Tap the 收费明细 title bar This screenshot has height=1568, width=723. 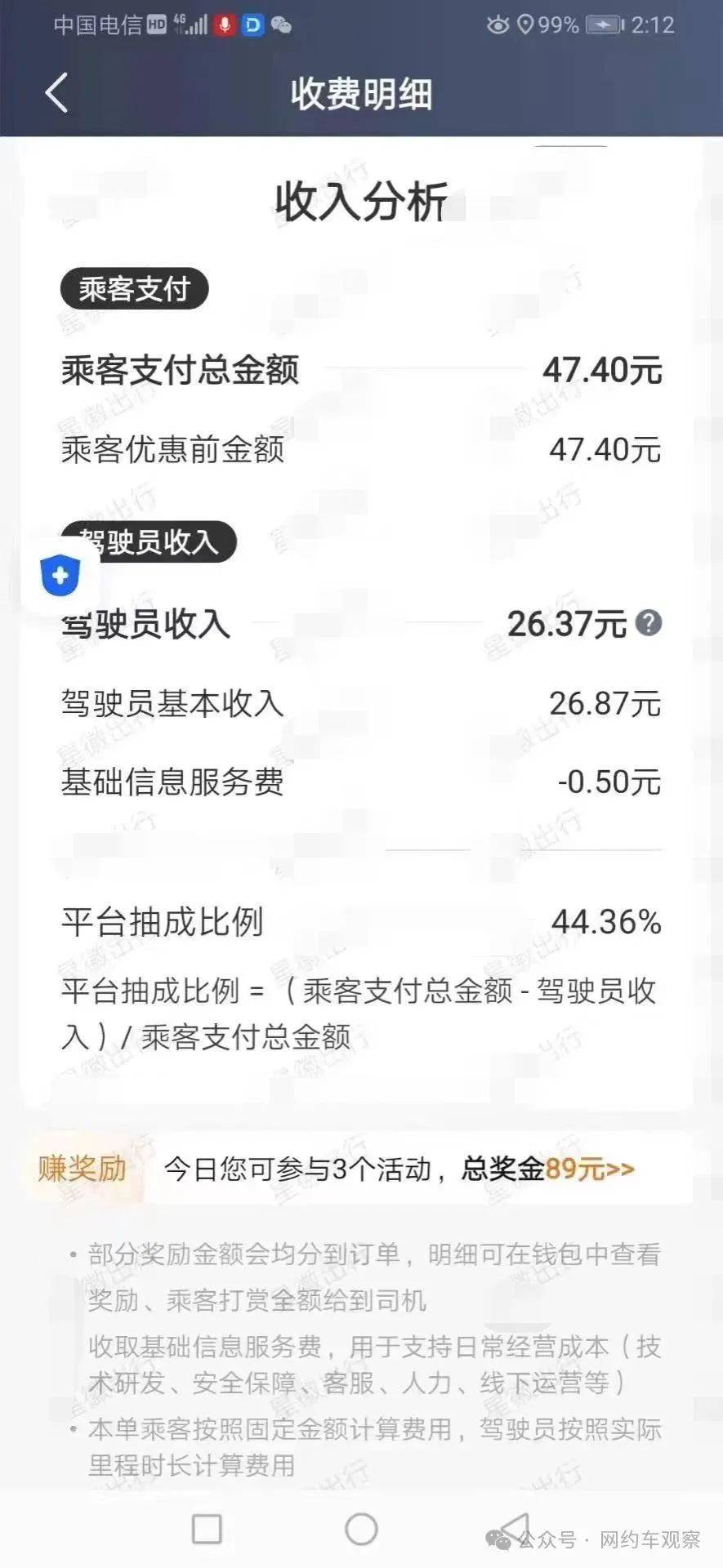361,92
